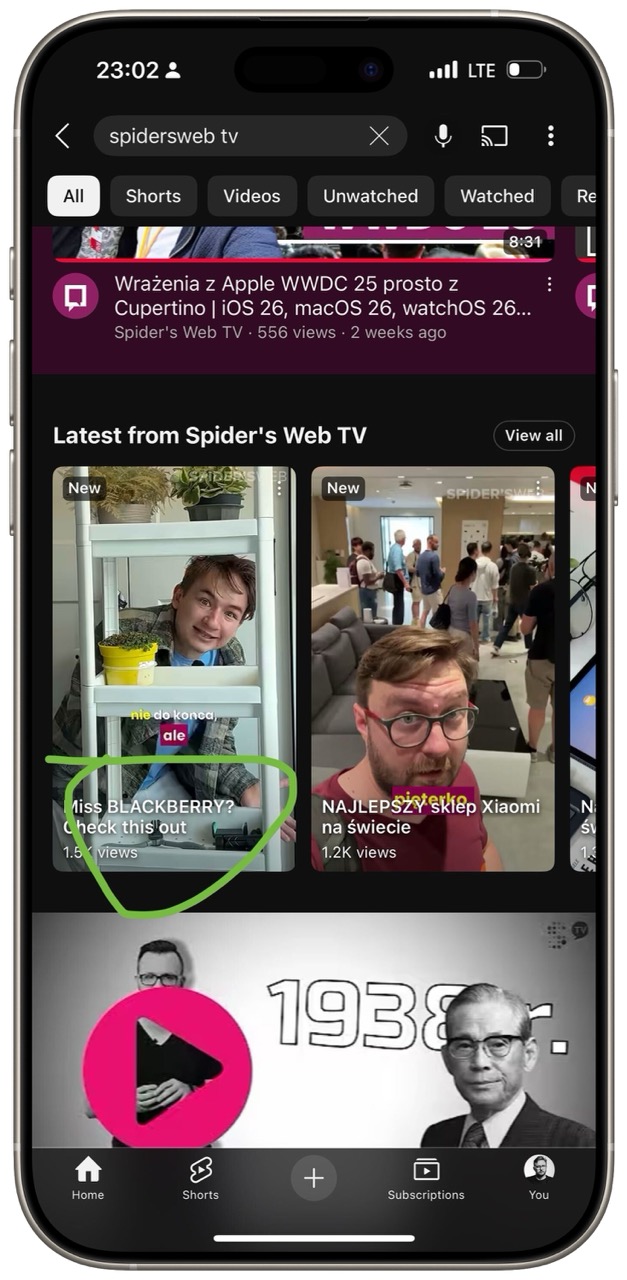
Task: Open the Wrażenia z Apple WWDC 25 video
Action: click(322, 296)
